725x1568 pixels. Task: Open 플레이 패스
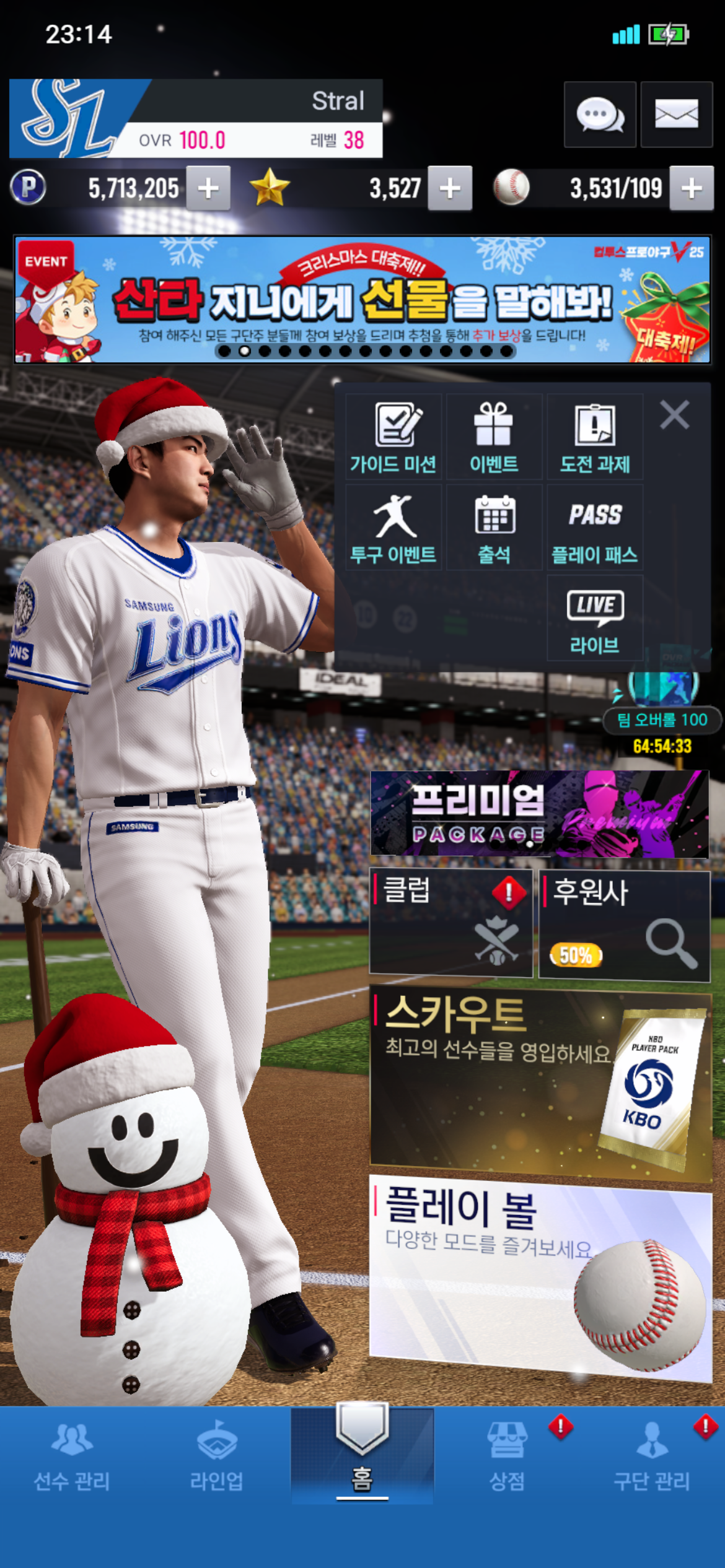pos(594,528)
